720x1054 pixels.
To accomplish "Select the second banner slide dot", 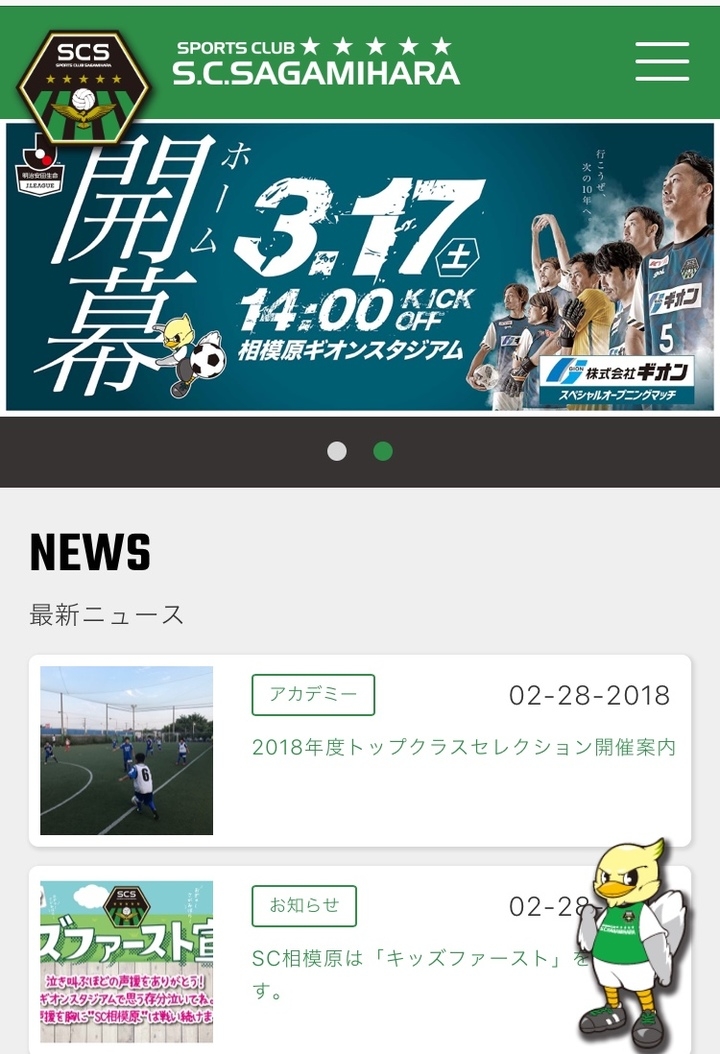I will point(383,451).
